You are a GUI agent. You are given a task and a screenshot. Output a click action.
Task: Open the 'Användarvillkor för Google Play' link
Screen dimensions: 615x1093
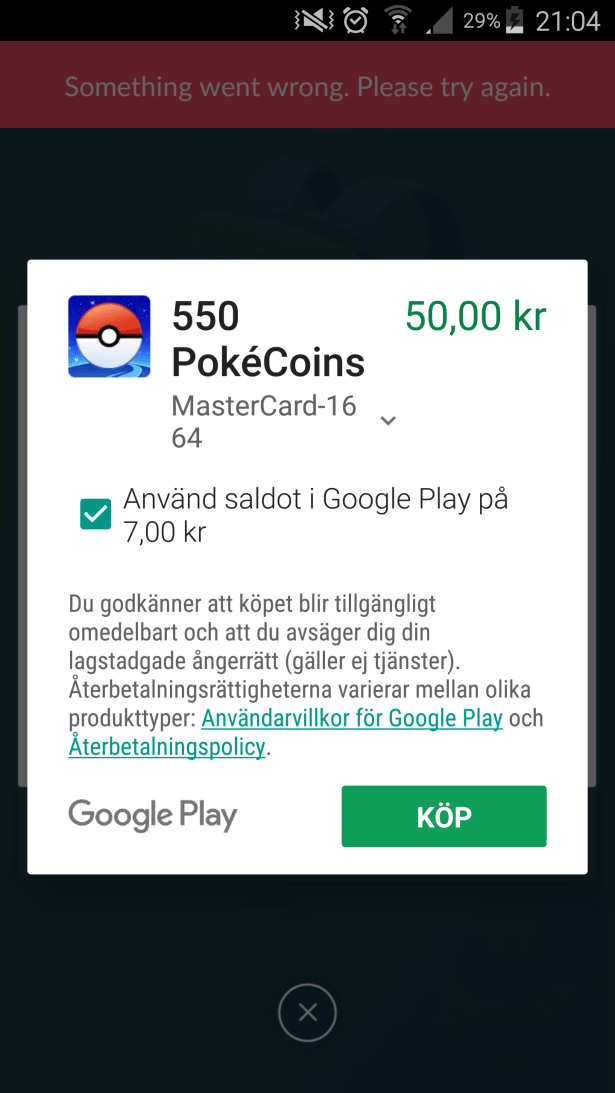352,718
